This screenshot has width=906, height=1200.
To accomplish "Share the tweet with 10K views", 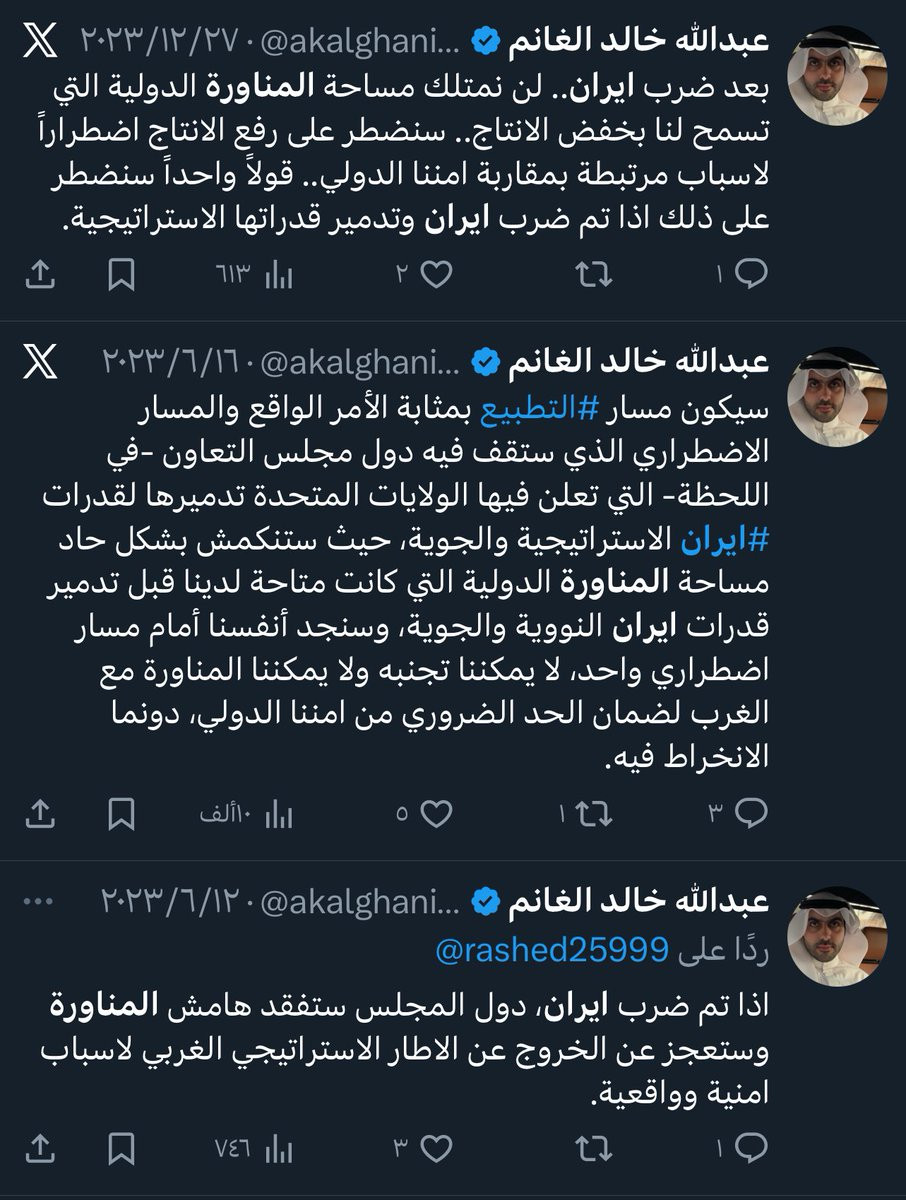I will coord(38,813).
